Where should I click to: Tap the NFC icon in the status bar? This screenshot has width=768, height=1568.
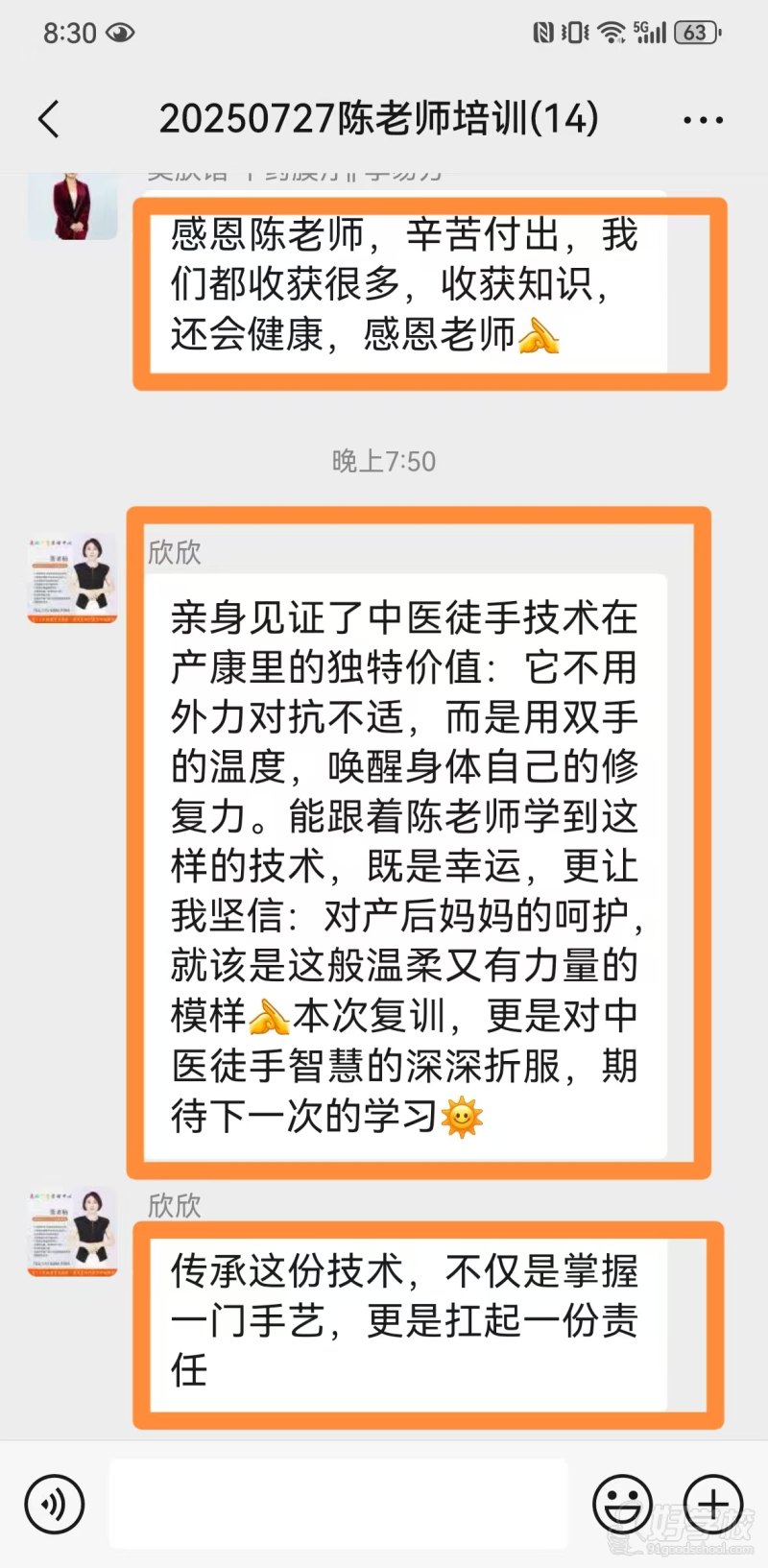[x=543, y=31]
